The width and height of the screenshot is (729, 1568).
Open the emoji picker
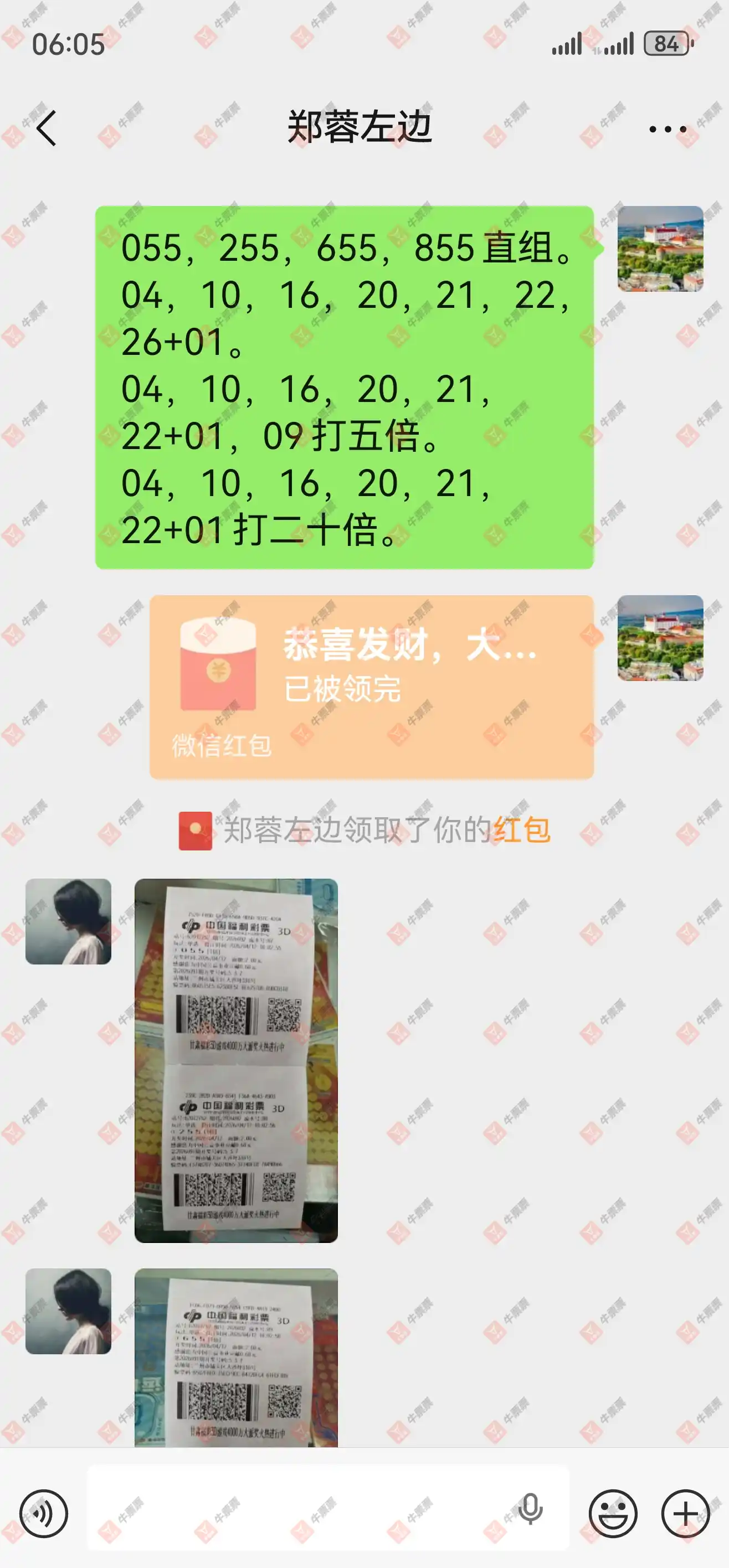pos(613,1513)
